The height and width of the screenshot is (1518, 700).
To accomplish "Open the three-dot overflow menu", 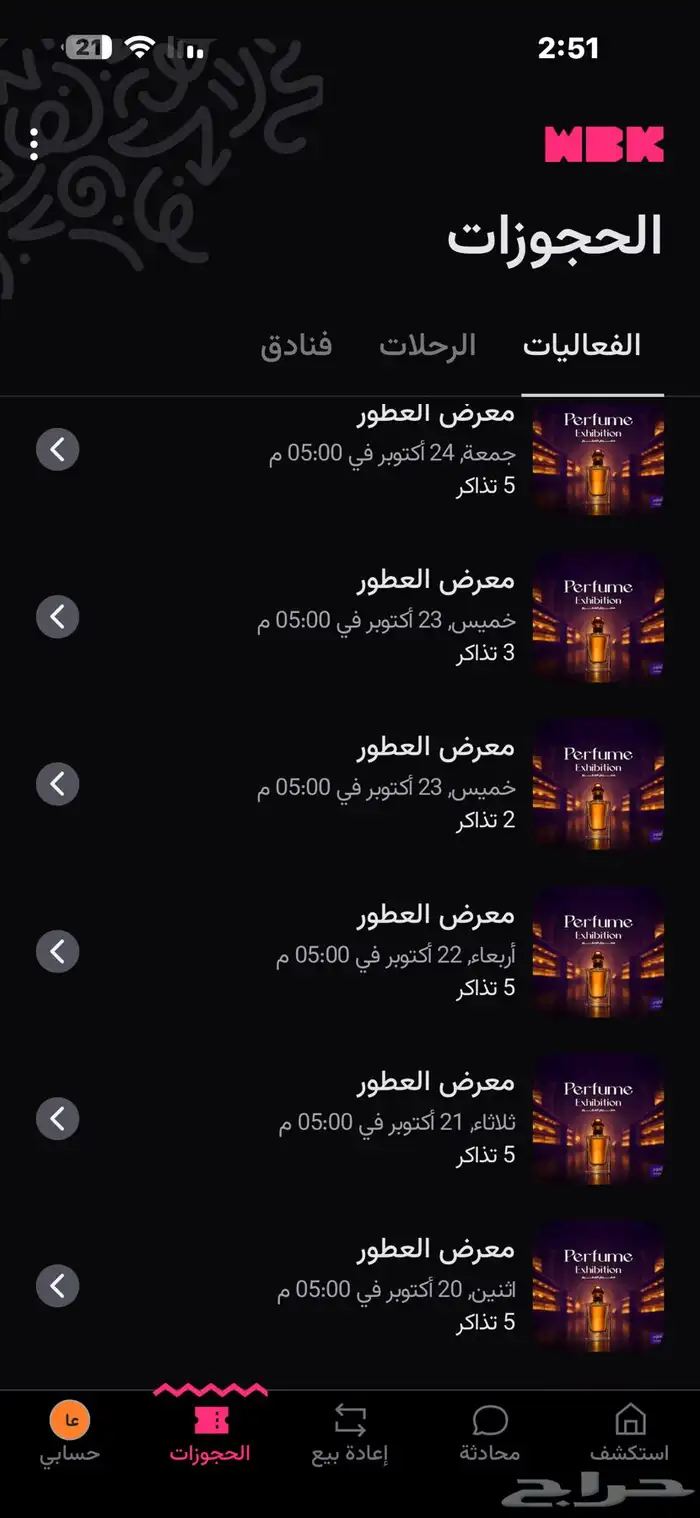I will (x=34, y=144).
